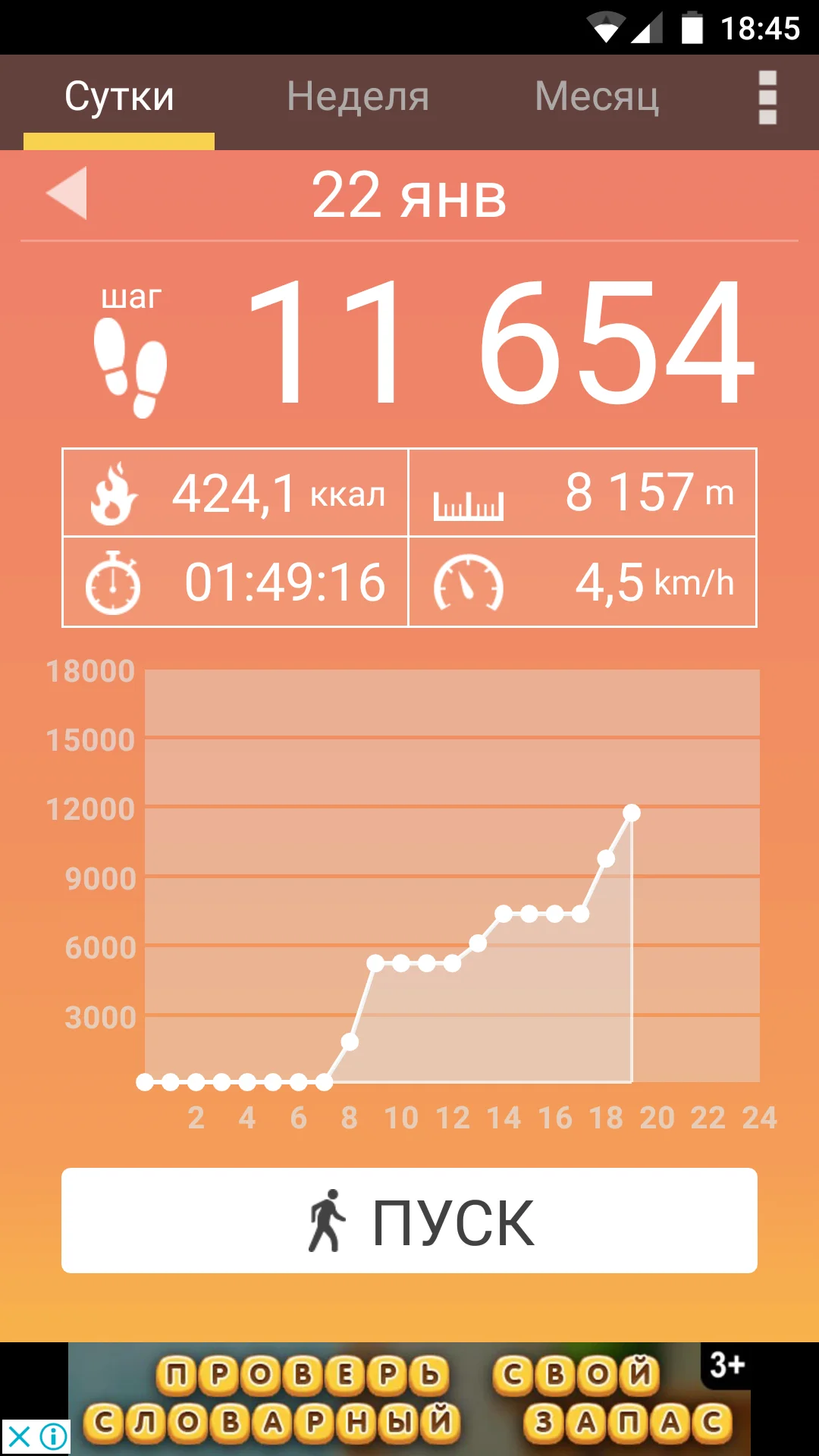Tap the date label 22 янв

(409, 196)
